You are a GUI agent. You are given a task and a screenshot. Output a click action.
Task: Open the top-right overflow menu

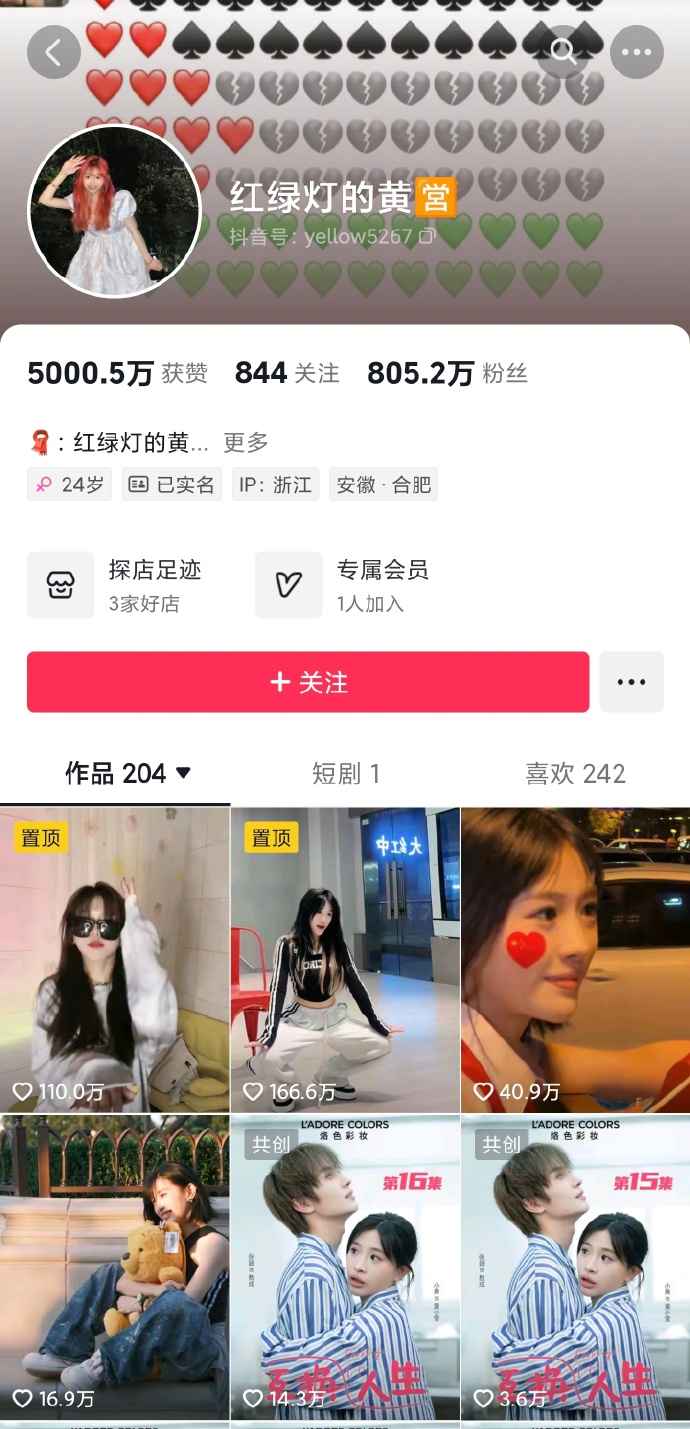[x=637, y=52]
